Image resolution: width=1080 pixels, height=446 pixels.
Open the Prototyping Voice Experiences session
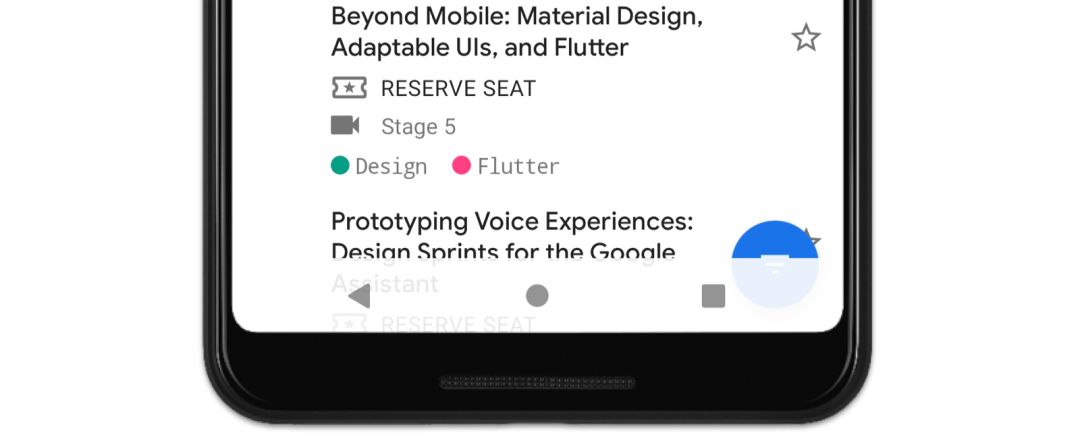(x=511, y=236)
